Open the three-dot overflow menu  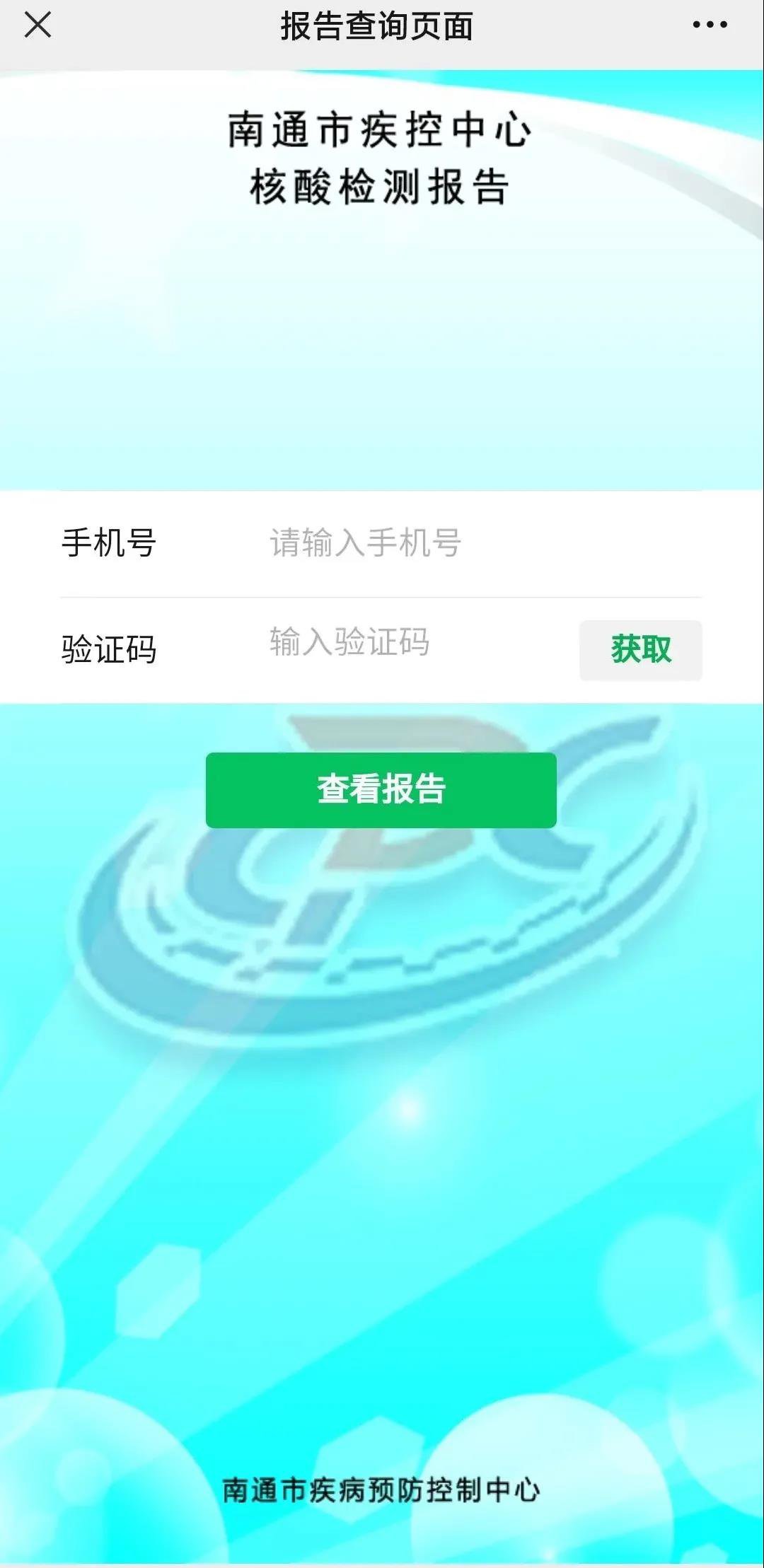pyautogui.click(x=710, y=25)
